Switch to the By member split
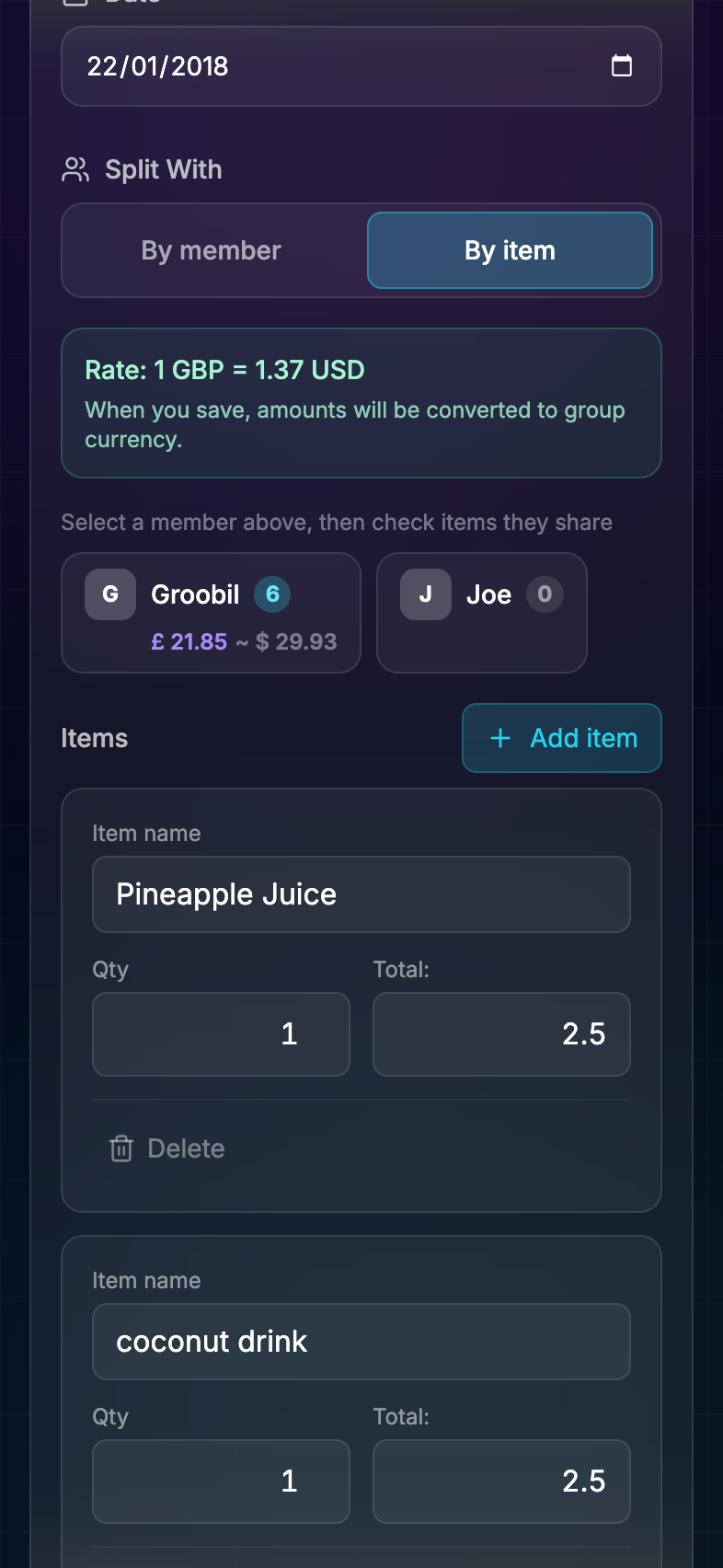The image size is (723, 1568). click(x=212, y=250)
